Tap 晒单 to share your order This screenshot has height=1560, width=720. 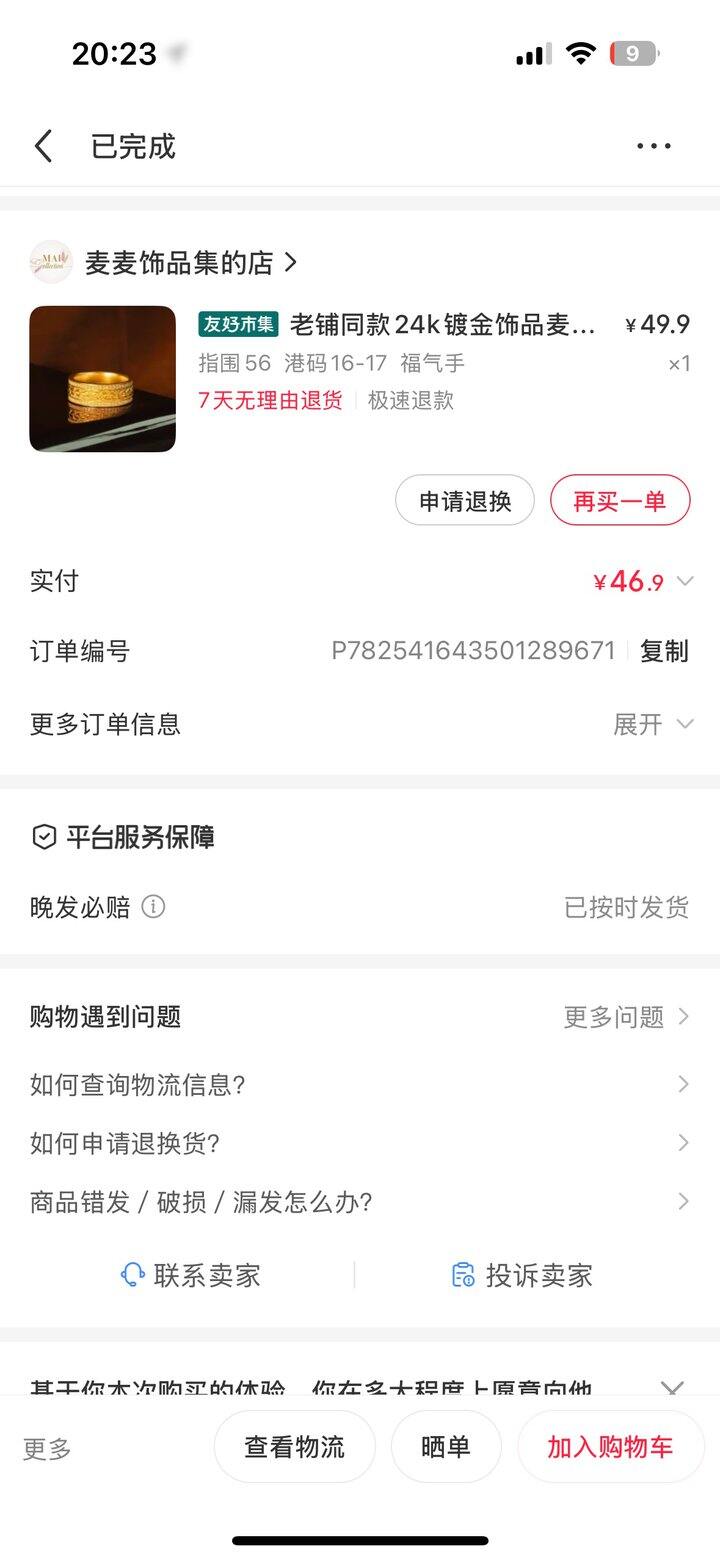(x=446, y=1446)
